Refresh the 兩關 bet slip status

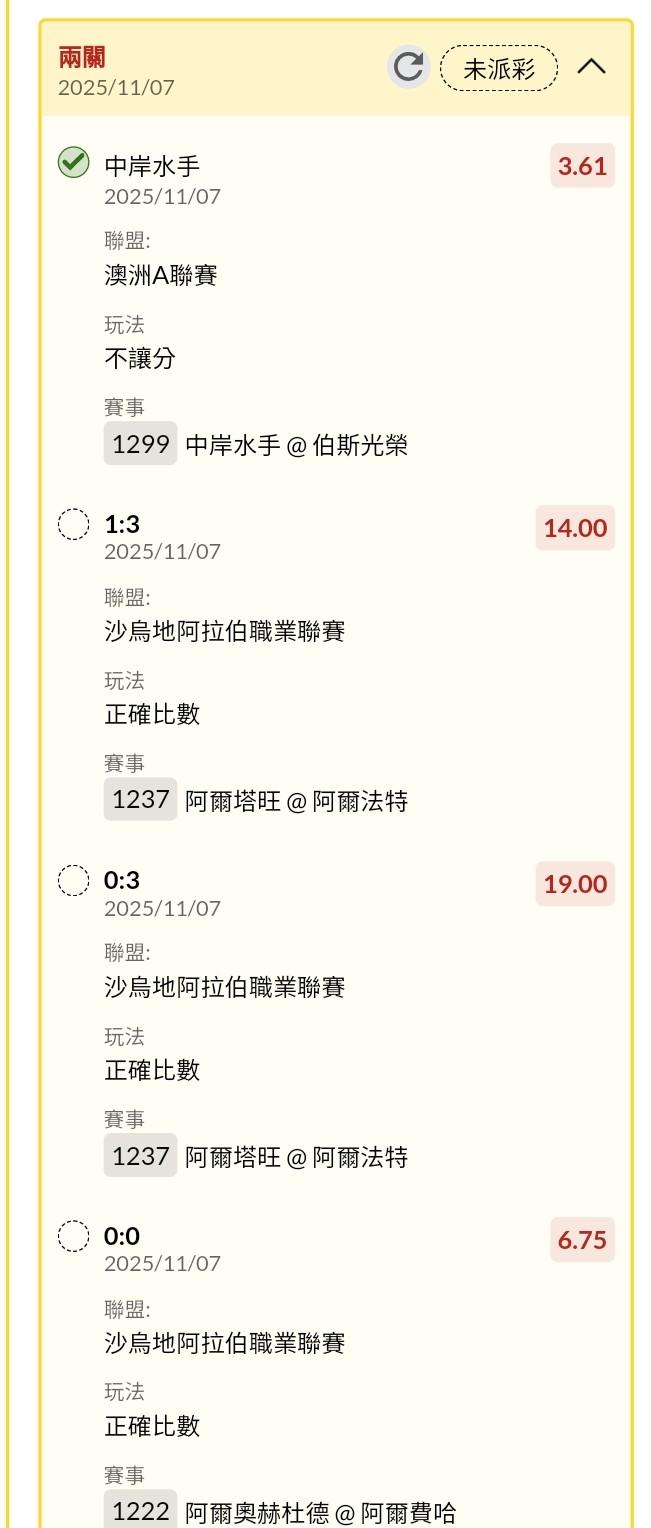click(x=408, y=67)
